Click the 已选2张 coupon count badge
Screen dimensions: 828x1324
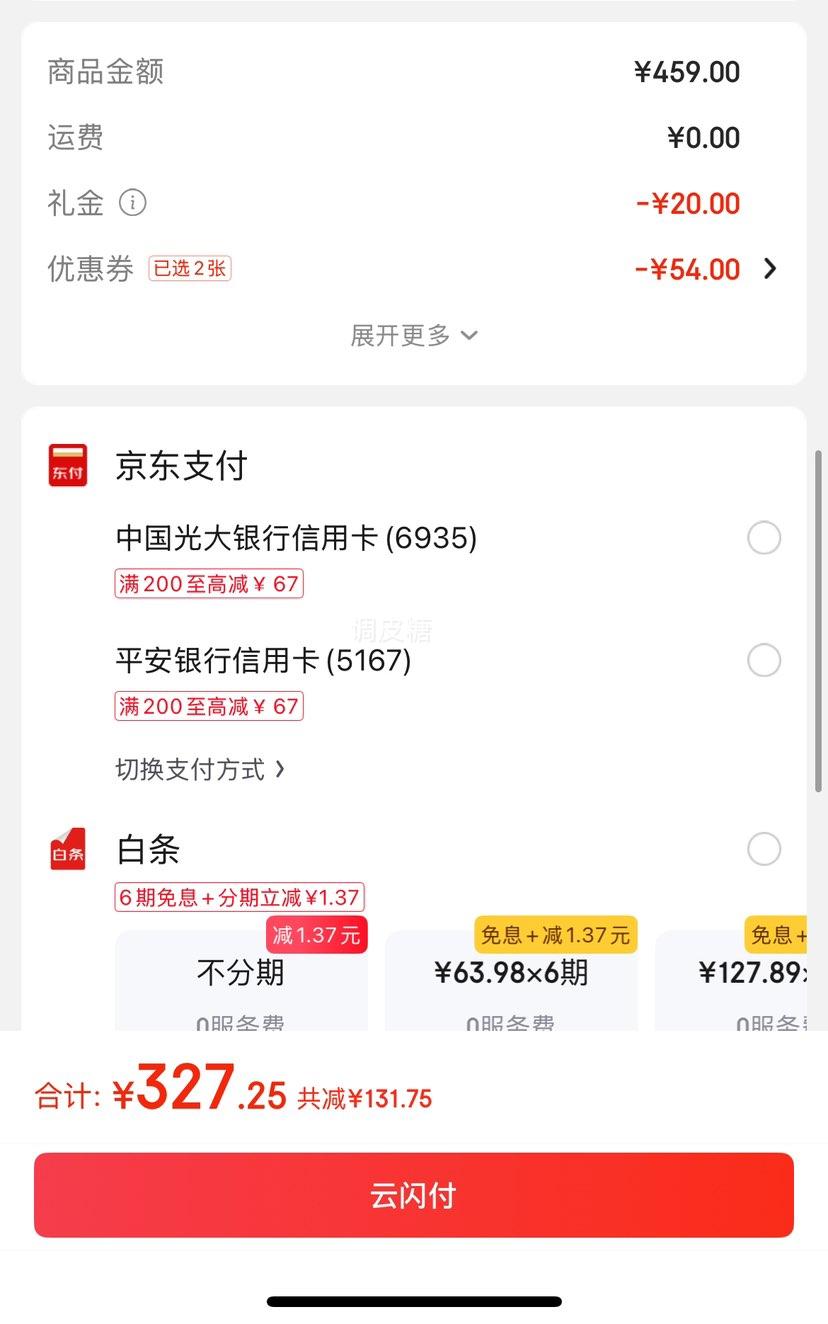point(189,268)
